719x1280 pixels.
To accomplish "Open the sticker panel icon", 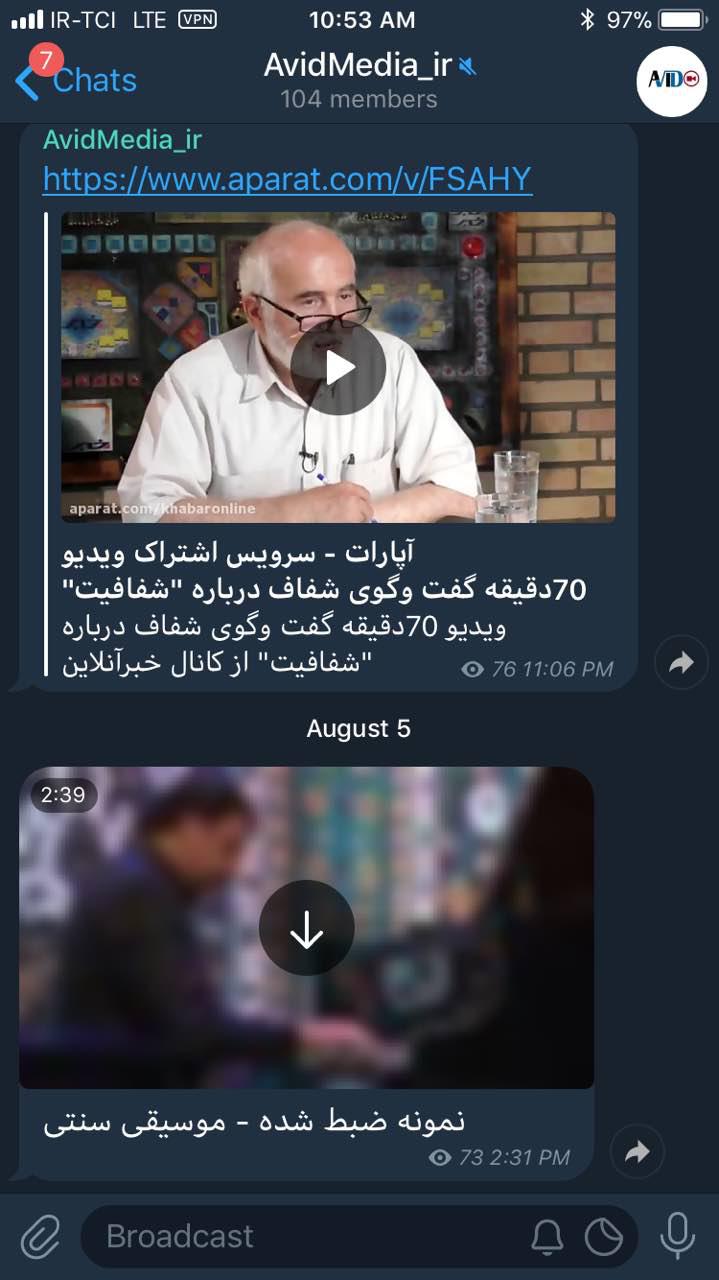I will click(x=604, y=1238).
